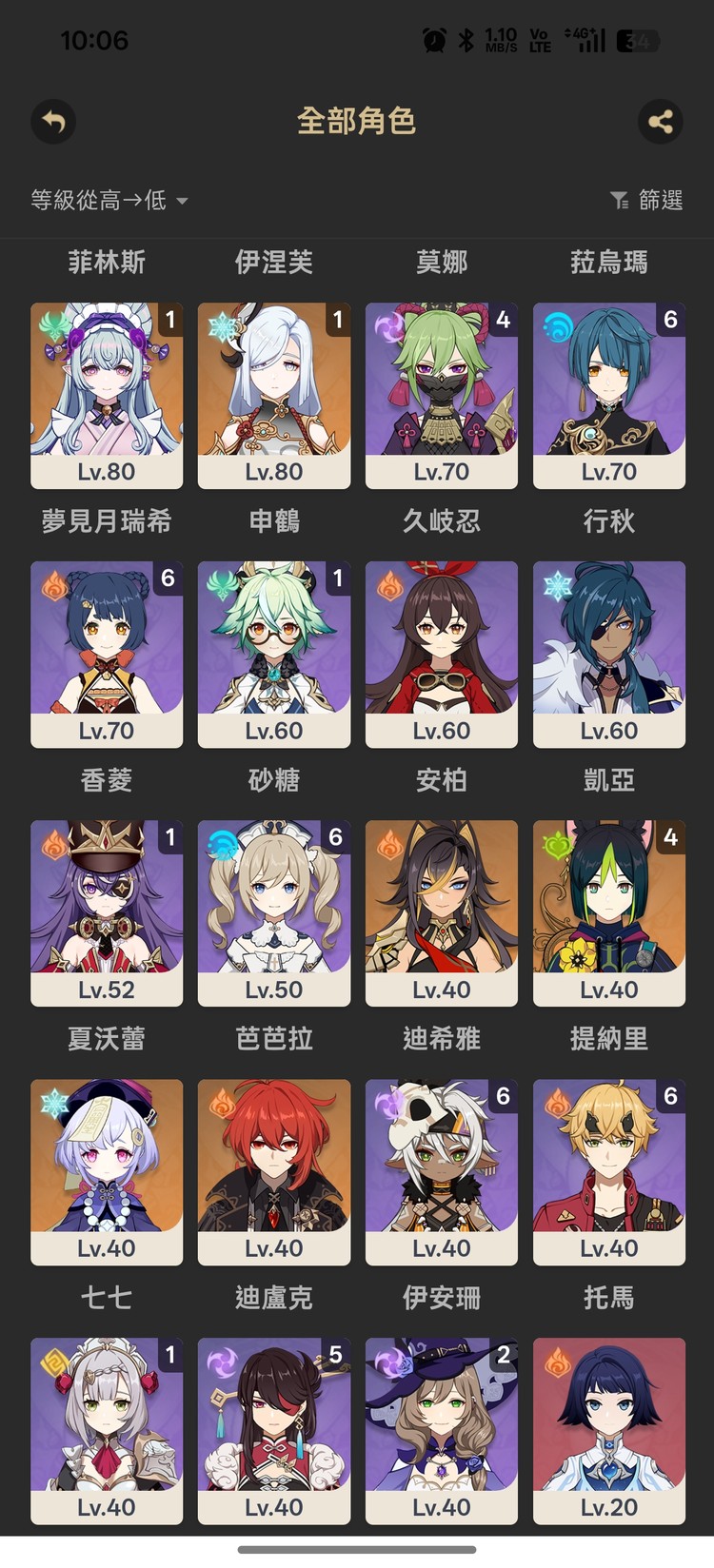Image resolution: width=714 pixels, height=1568 pixels.
Task: Open 迪盧克 character card
Action: coord(274,1171)
